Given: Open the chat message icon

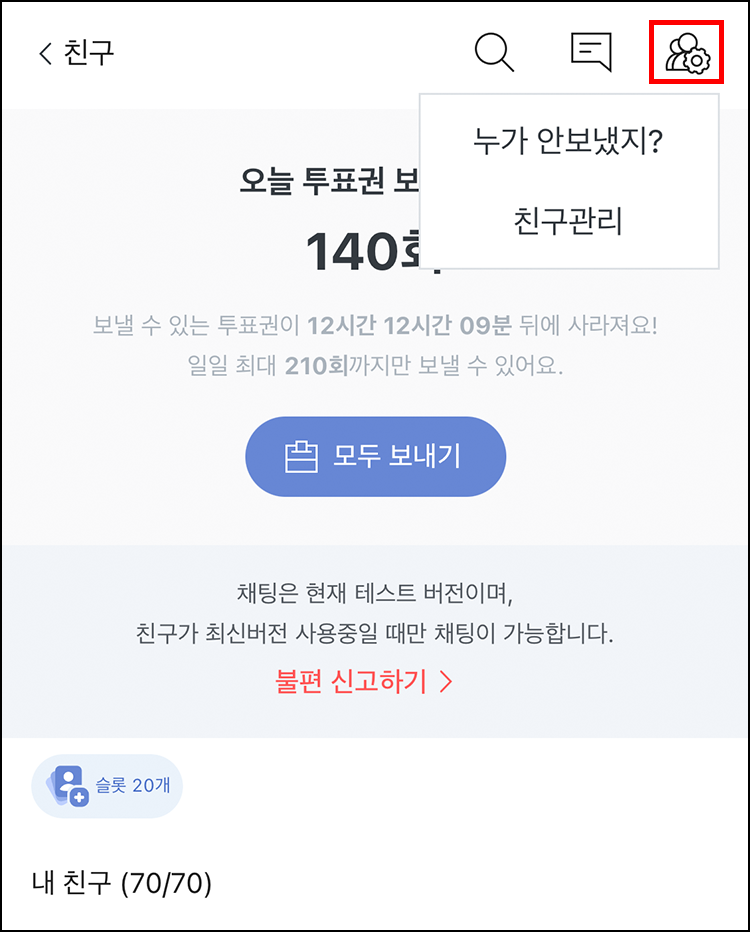Looking at the screenshot, I should pyautogui.click(x=590, y=52).
